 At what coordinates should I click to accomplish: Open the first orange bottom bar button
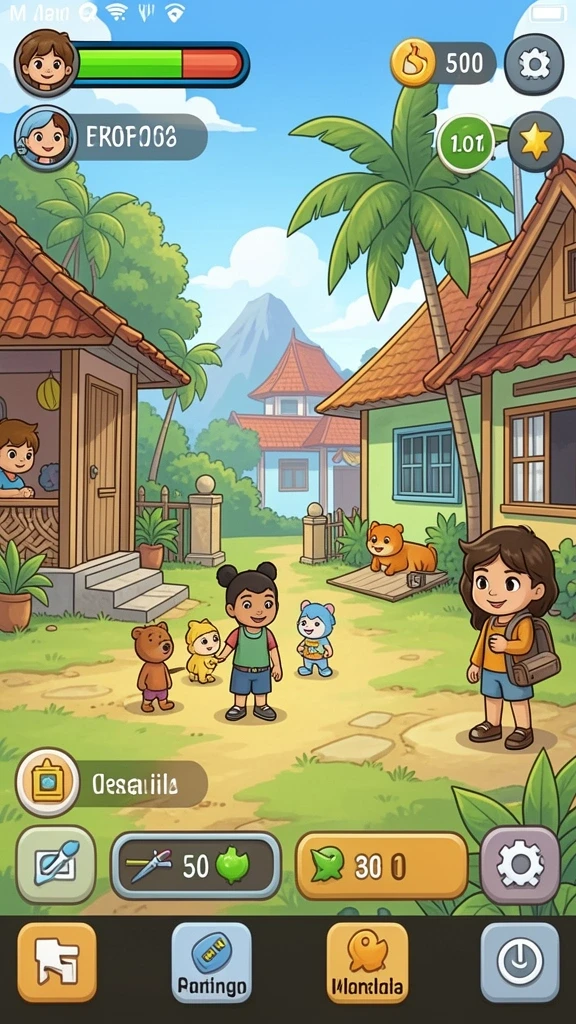(x=57, y=962)
